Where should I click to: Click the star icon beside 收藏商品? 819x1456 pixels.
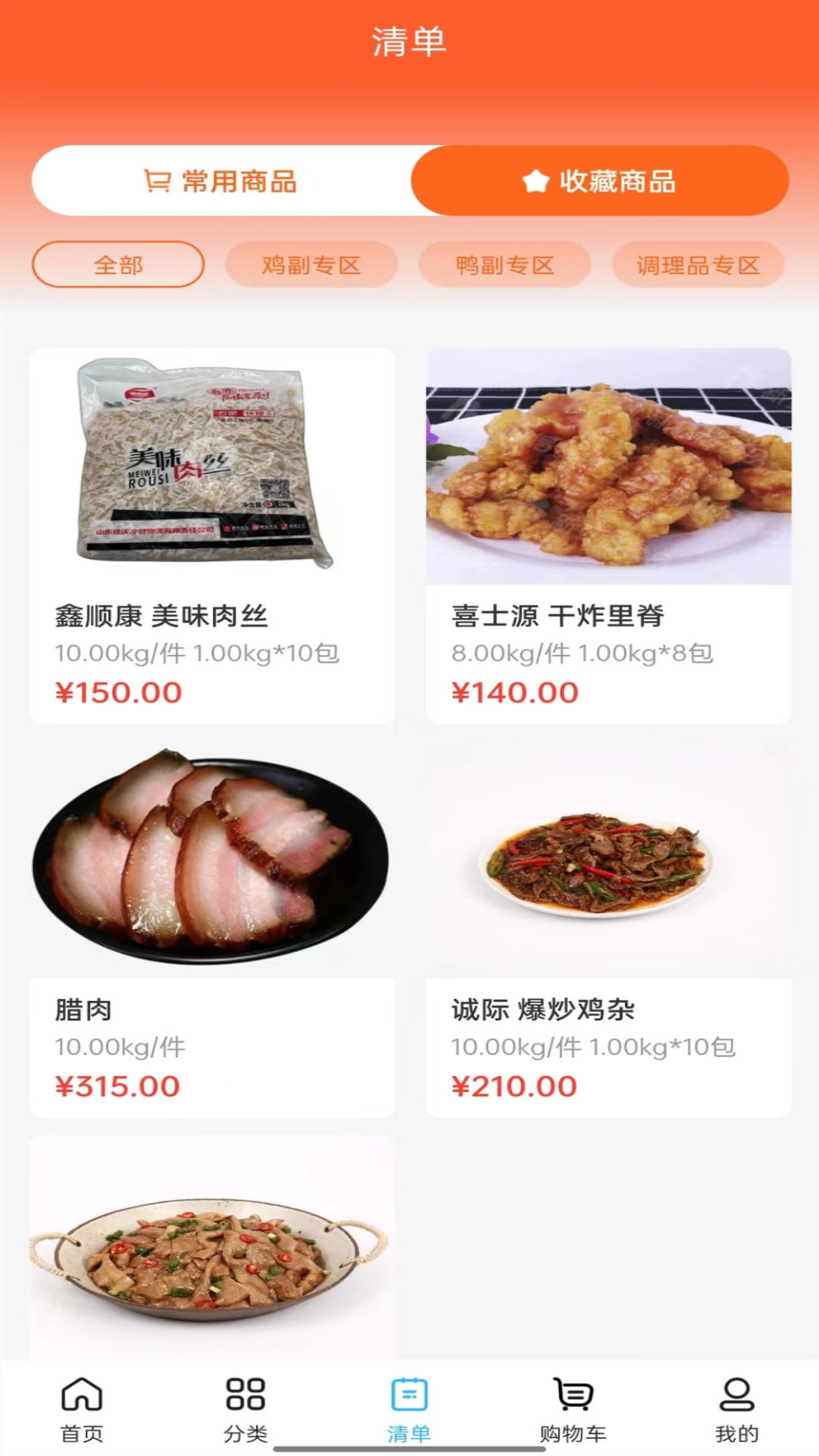[x=536, y=181]
